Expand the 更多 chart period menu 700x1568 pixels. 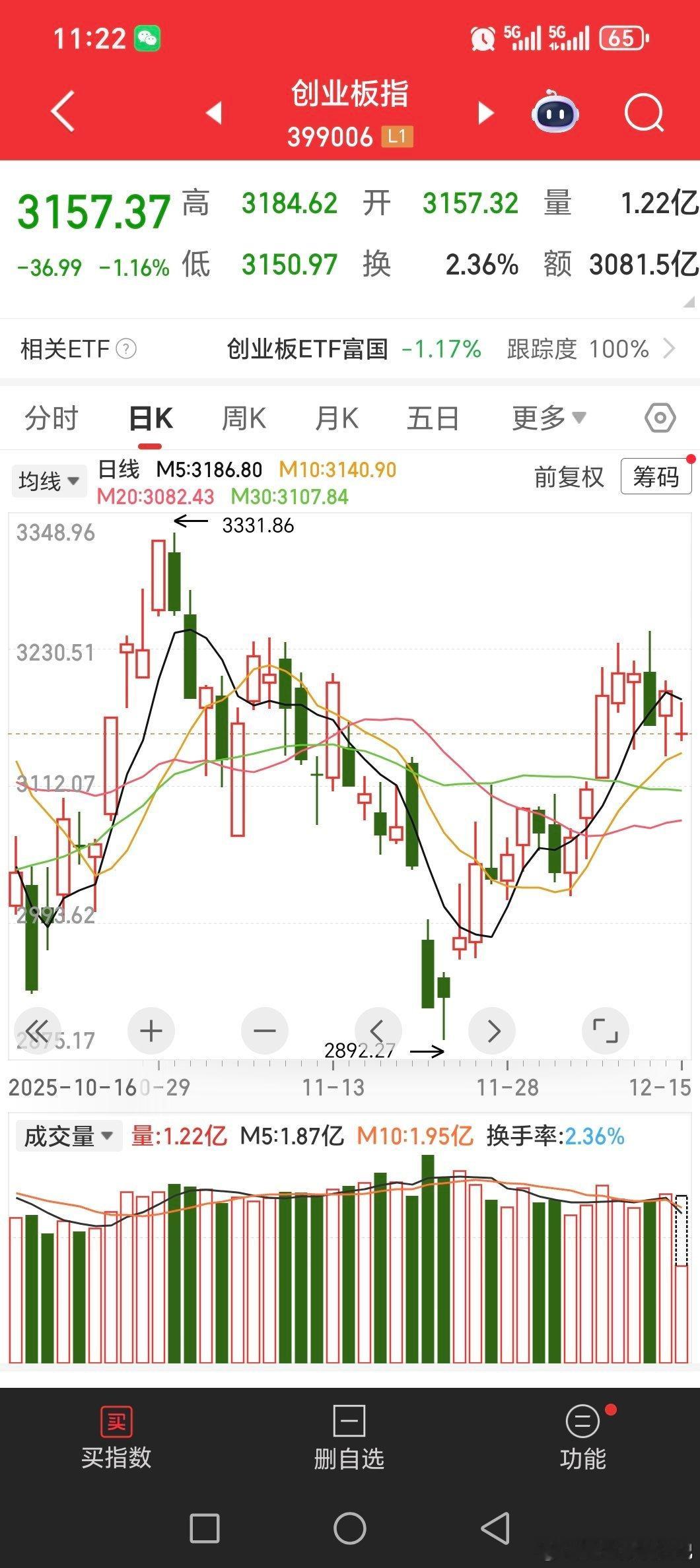tap(547, 417)
